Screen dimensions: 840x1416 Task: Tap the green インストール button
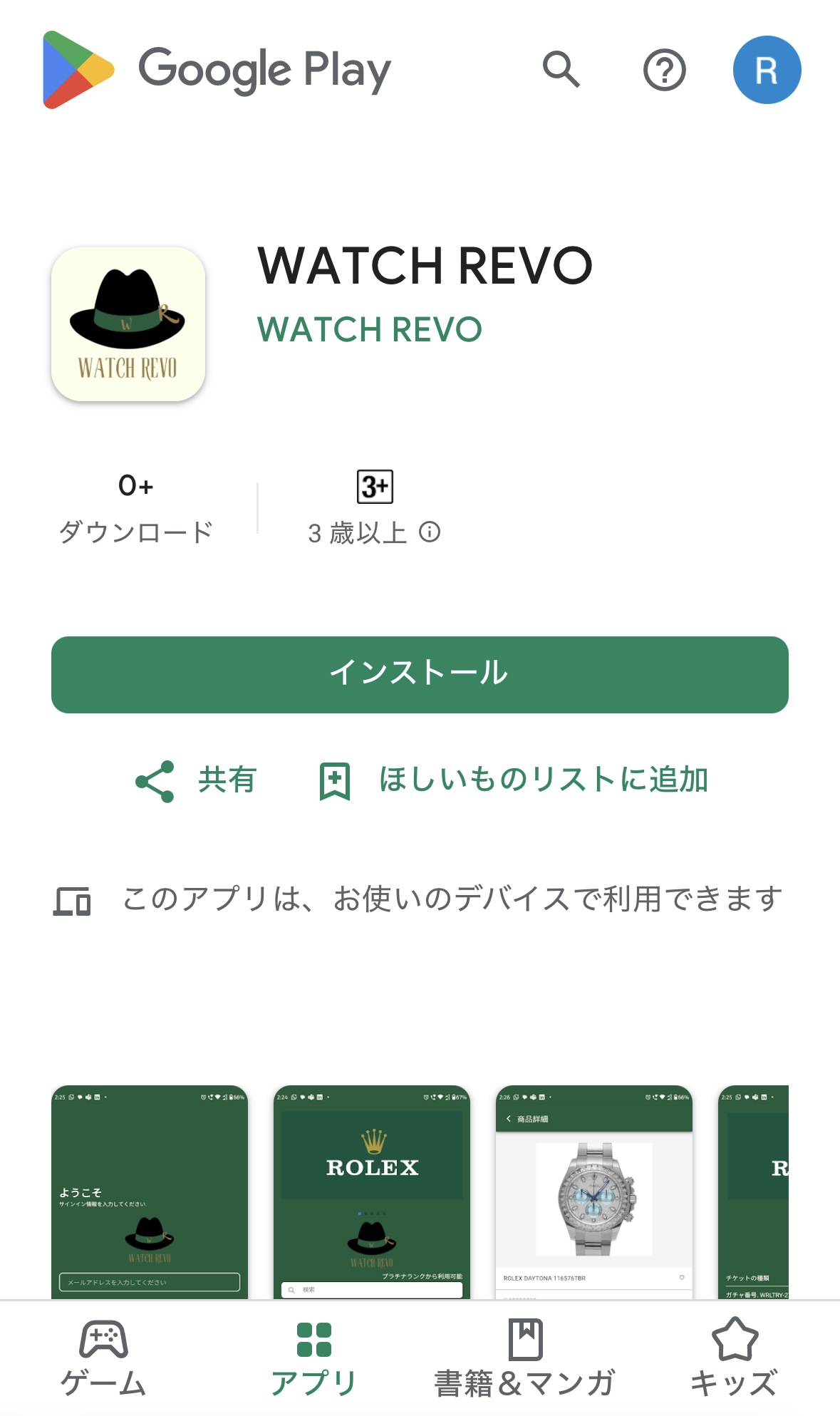click(420, 674)
